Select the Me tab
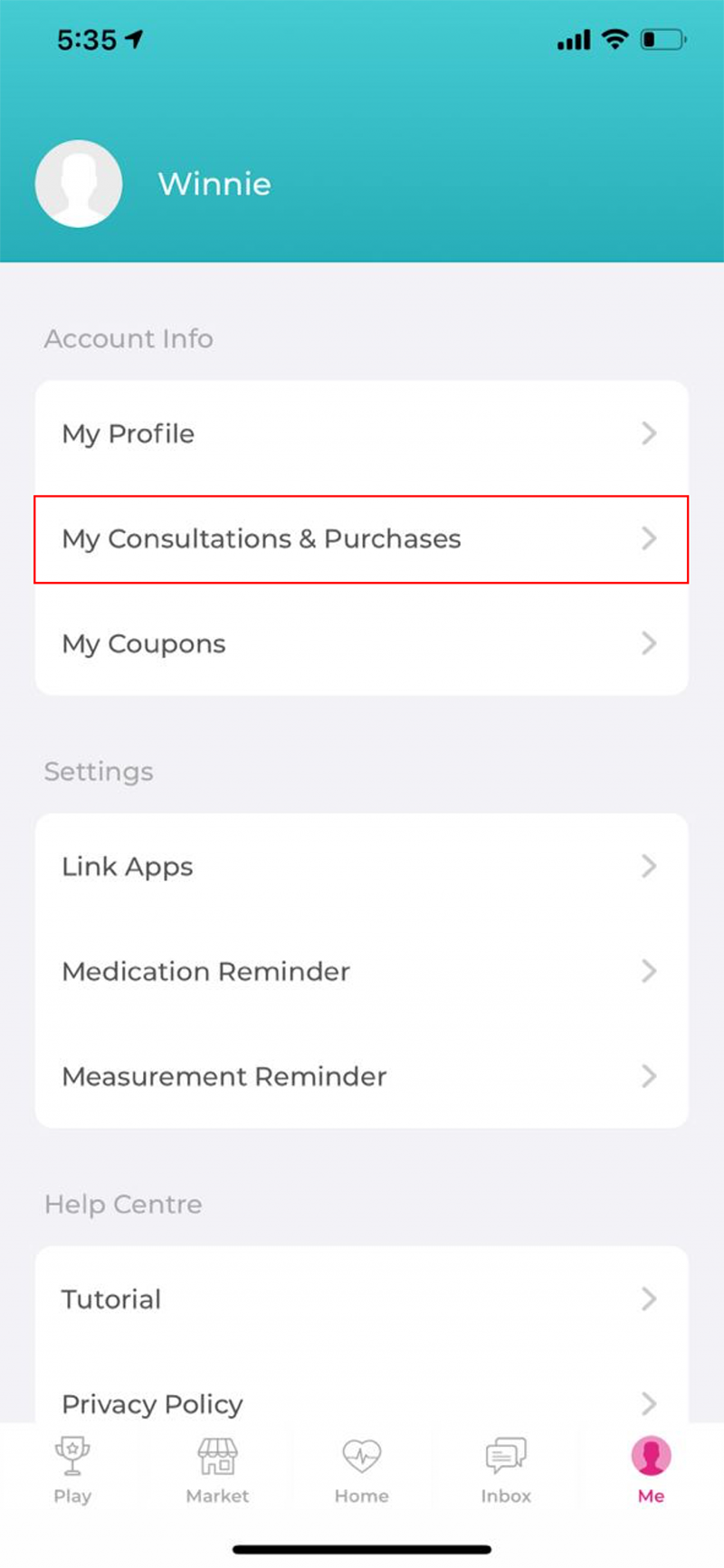This screenshot has width=724, height=1568. click(651, 1469)
